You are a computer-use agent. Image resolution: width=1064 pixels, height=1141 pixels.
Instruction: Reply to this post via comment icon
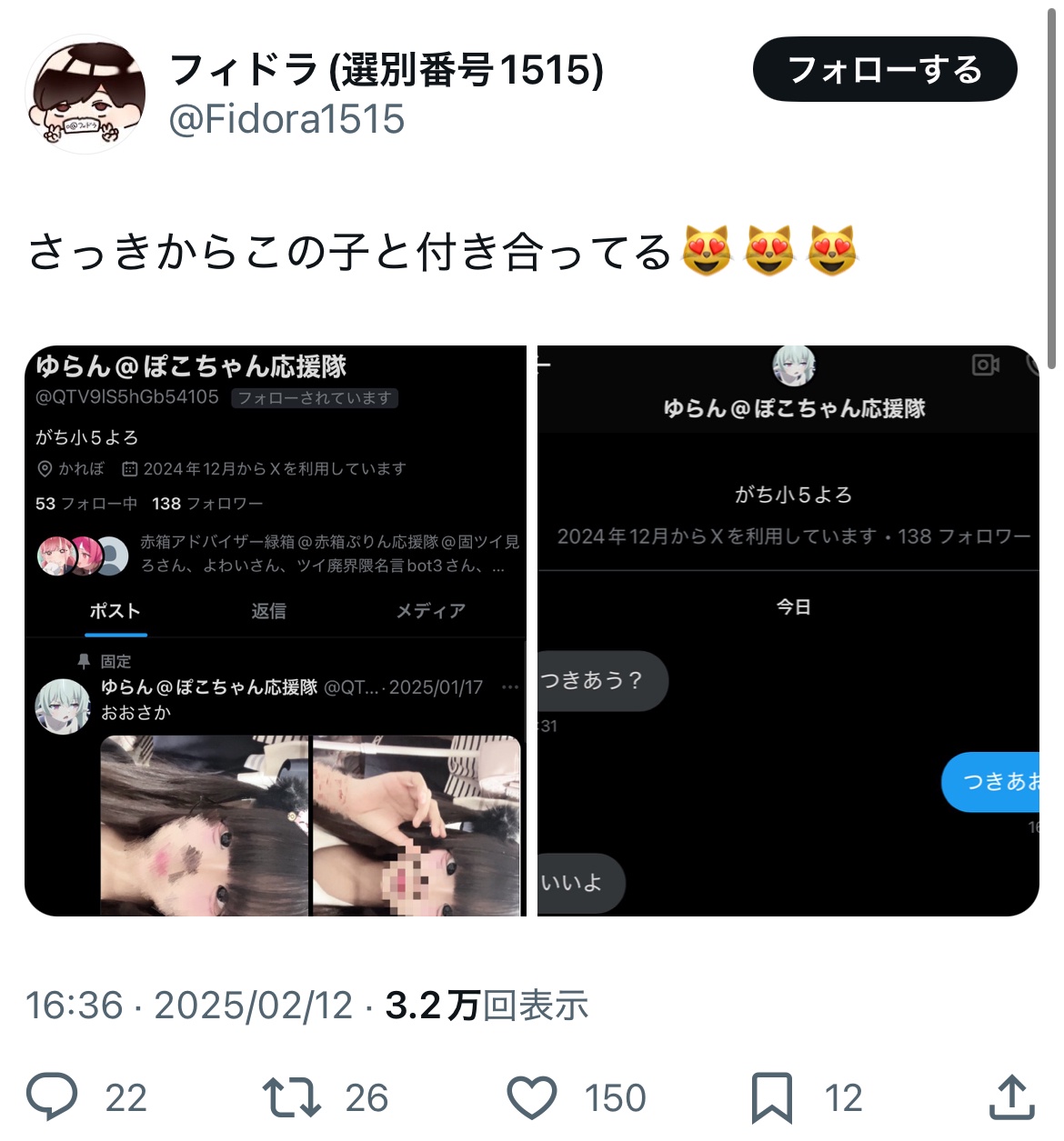pos(53,1096)
